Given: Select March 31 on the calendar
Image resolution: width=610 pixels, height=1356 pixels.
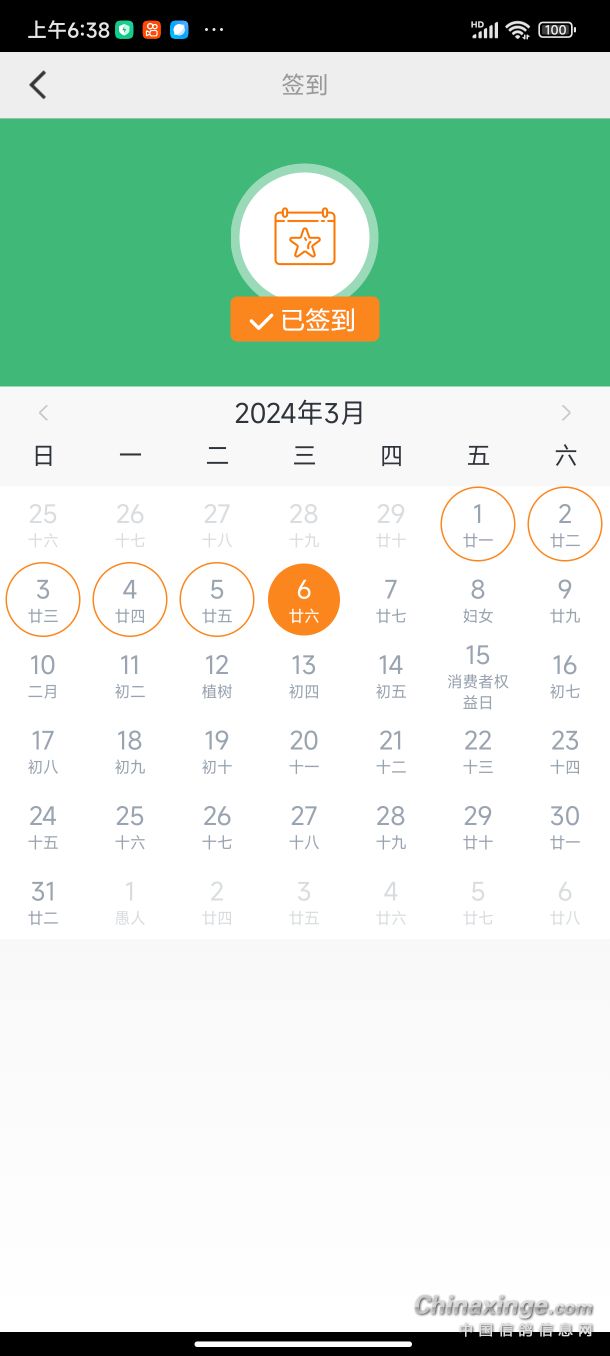Looking at the screenshot, I should pyautogui.click(x=43, y=902).
